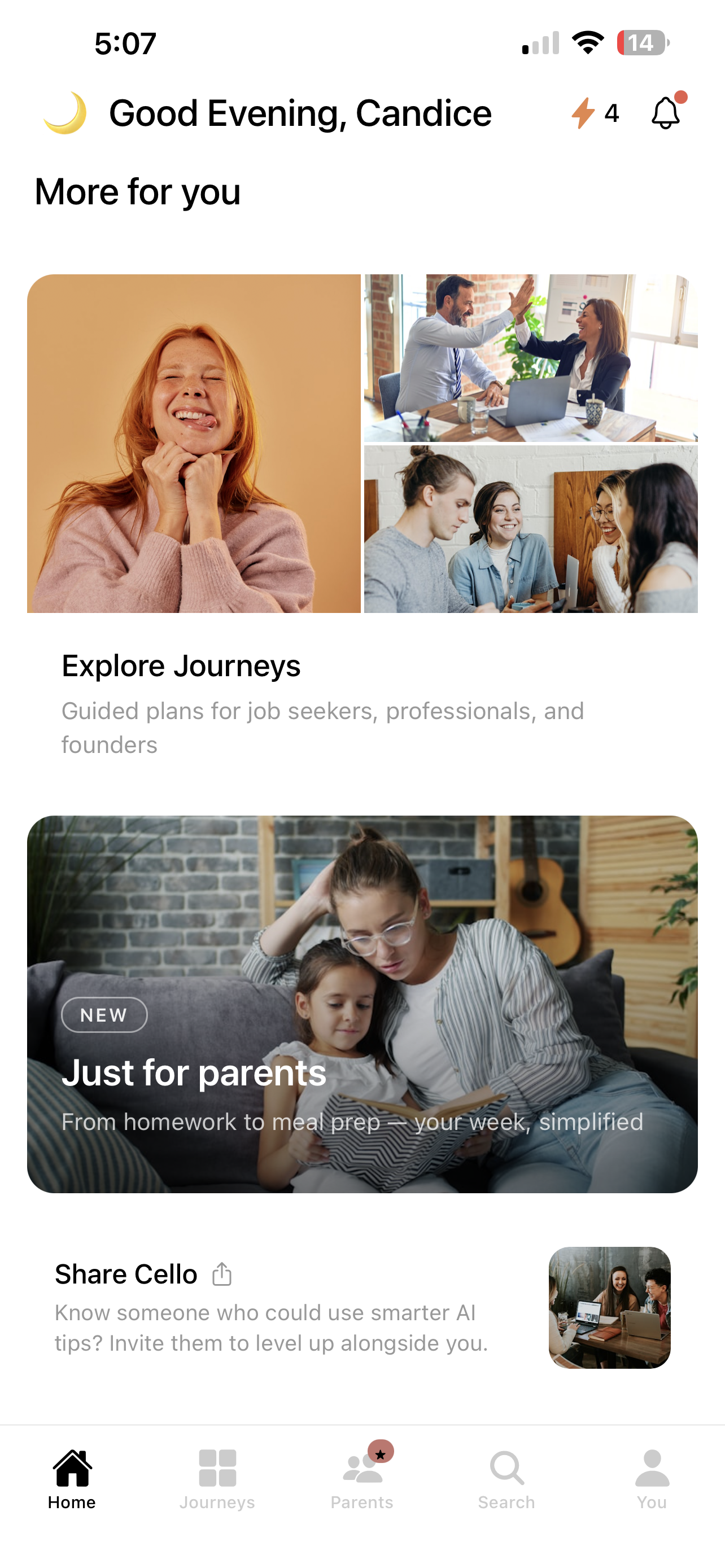The height and width of the screenshot is (1568, 725).
Task: Go to the Search tab
Action: pyautogui.click(x=506, y=1479)
